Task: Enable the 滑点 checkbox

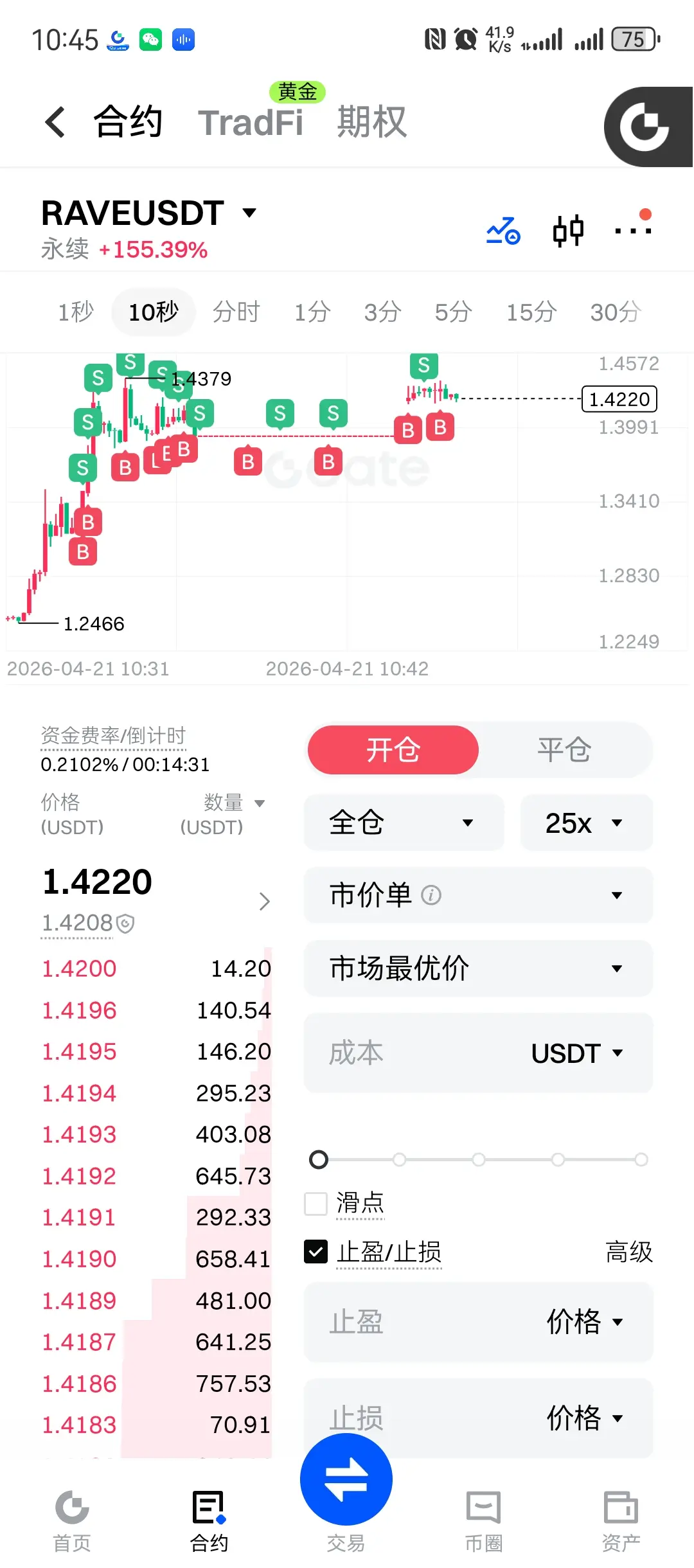Action: pyautogui.click(x=316, y=1204)
